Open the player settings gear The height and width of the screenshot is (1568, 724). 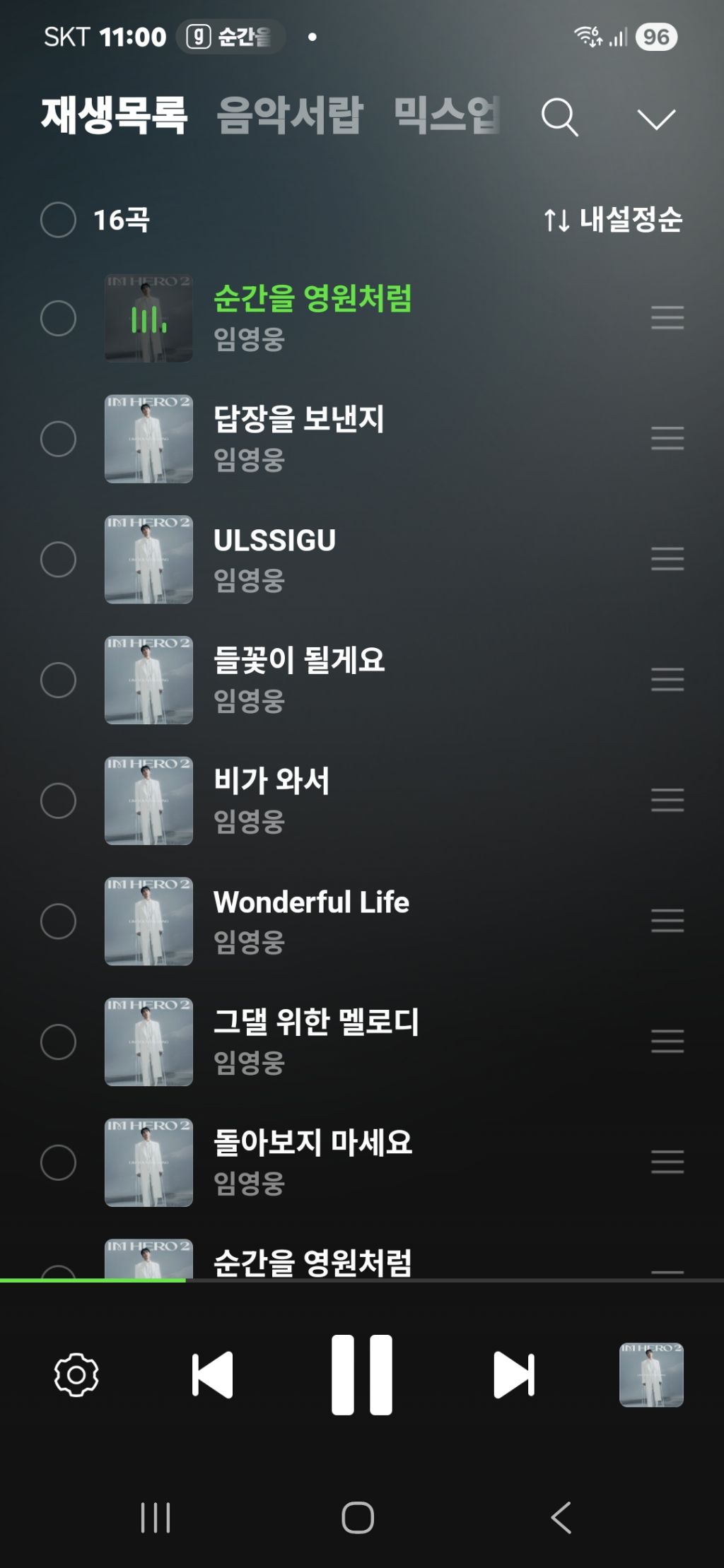pyautogui.click(x=76, y=1375)
